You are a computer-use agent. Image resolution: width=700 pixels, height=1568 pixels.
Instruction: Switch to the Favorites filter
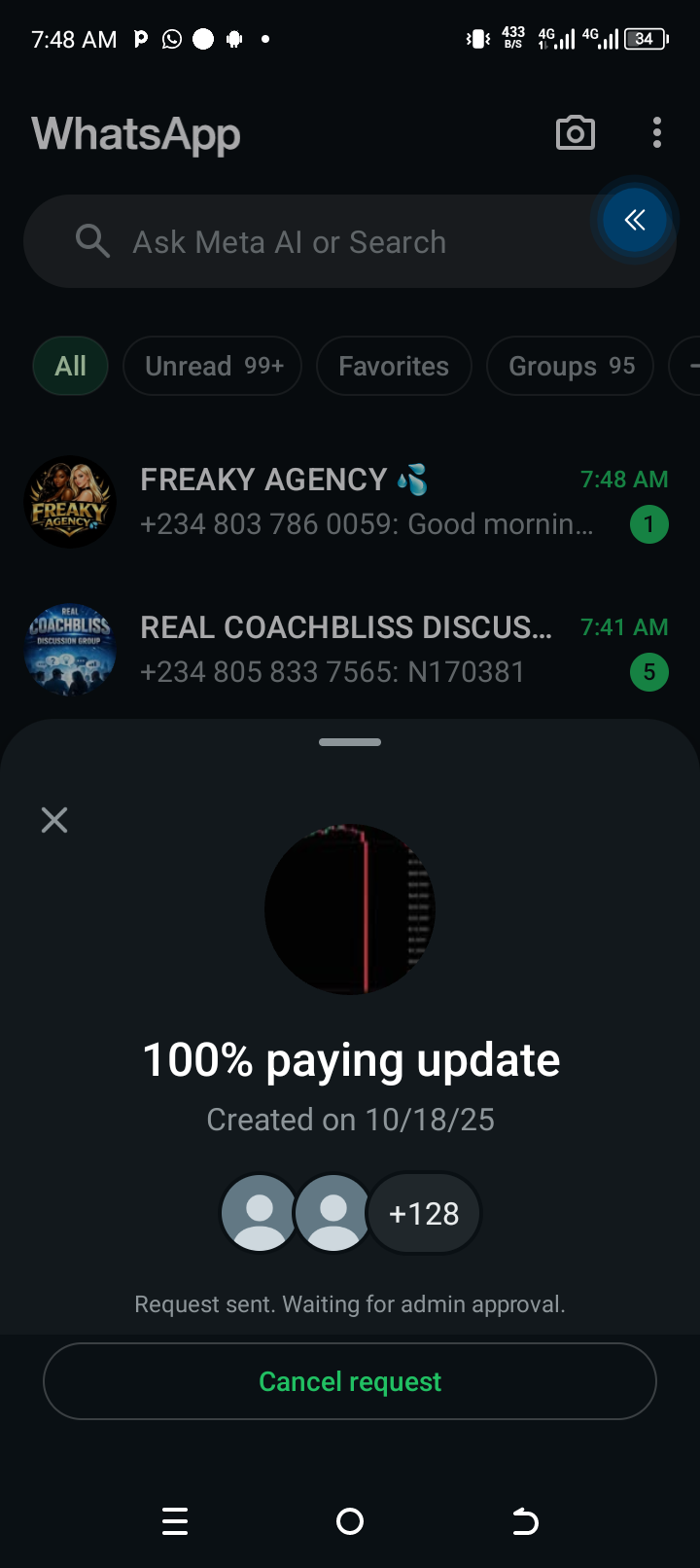coord(394,367)
